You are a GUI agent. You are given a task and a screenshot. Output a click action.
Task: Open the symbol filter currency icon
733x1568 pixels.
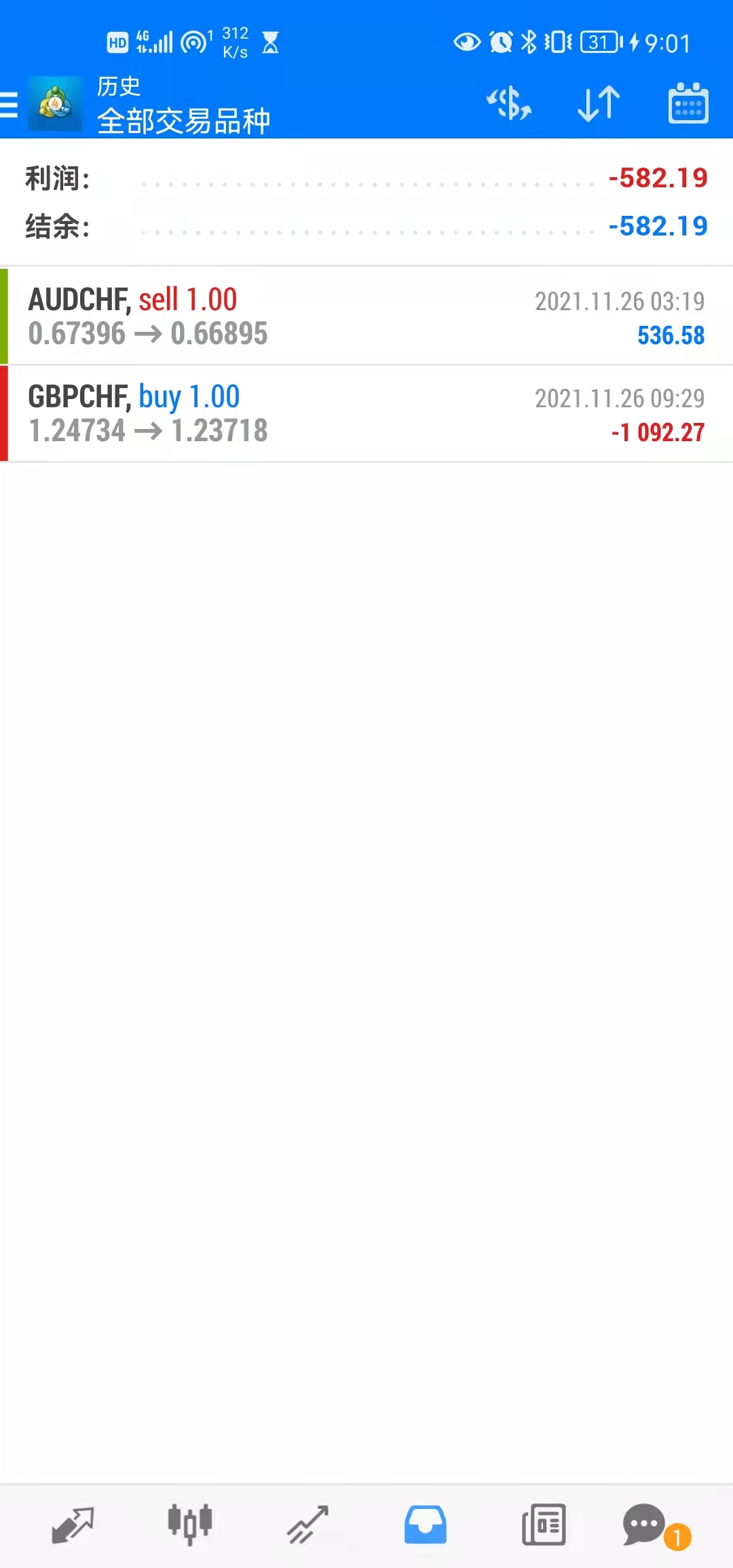pyautogui.click(x=509, y=104)
